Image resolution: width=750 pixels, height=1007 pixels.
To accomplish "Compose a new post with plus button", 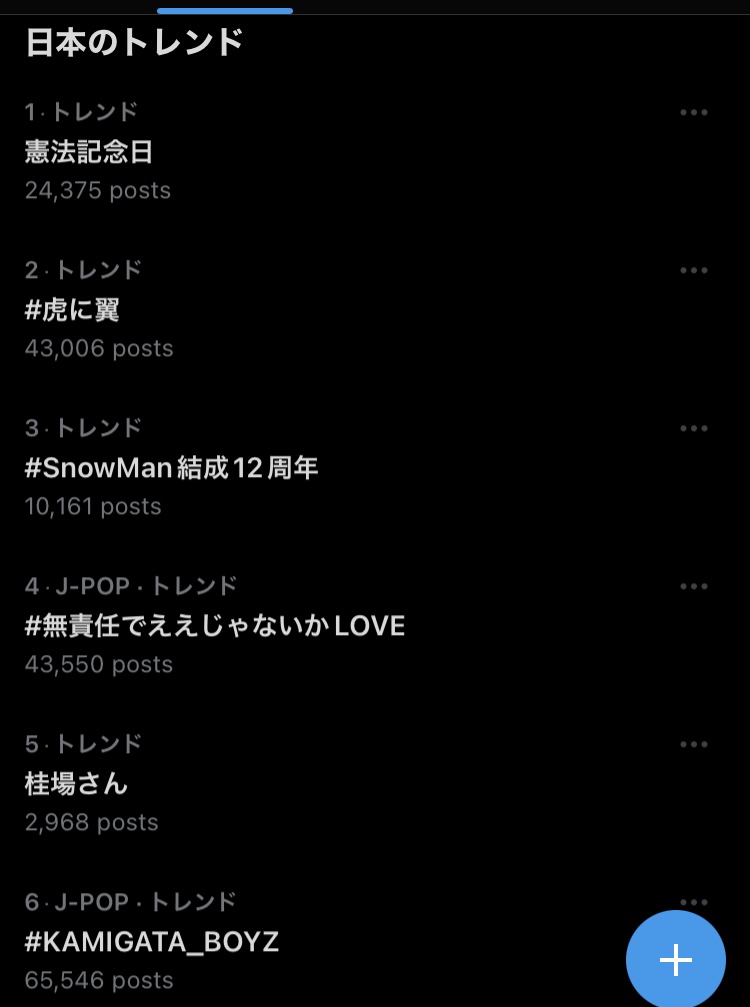I will [x=676, y=960].
